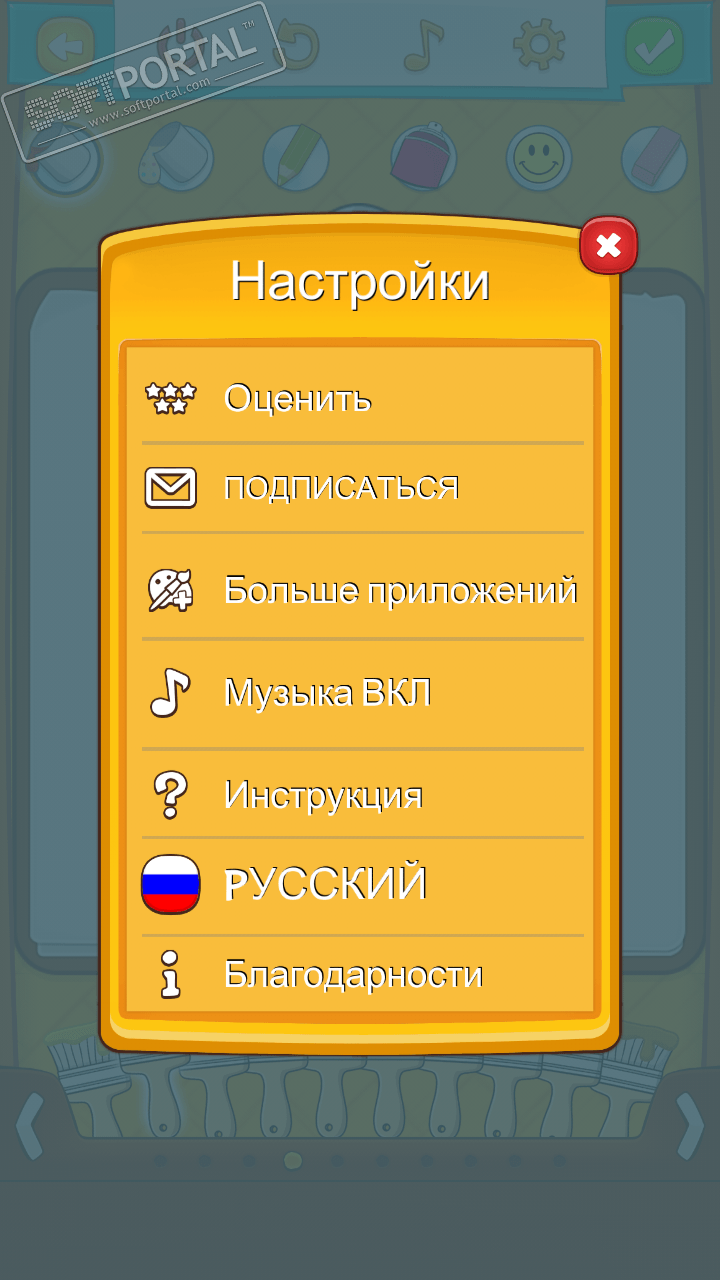Tap ПОДПИСАТЬСЯ to subscribe

pos(362,488)
